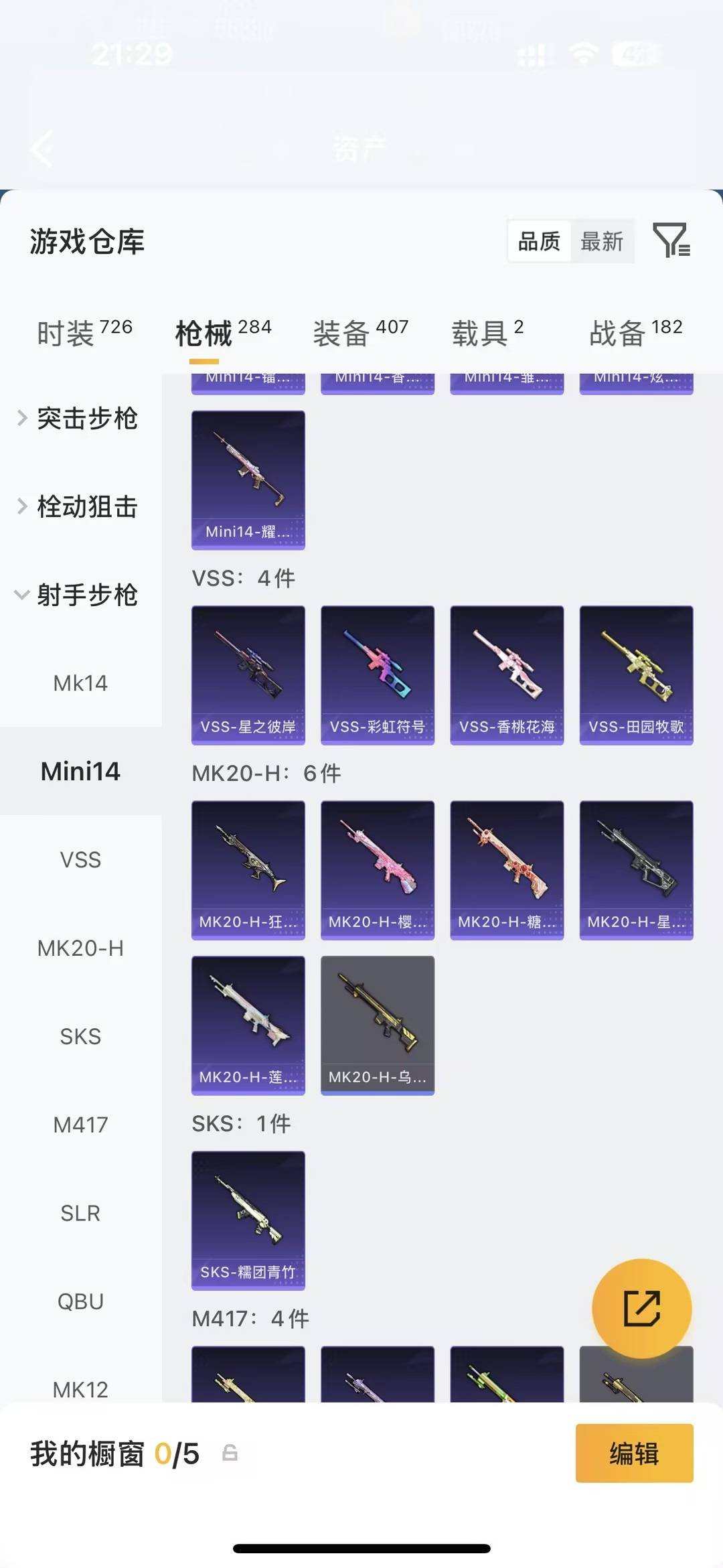Go back with the top-left arrow

[x=42, y=149]
